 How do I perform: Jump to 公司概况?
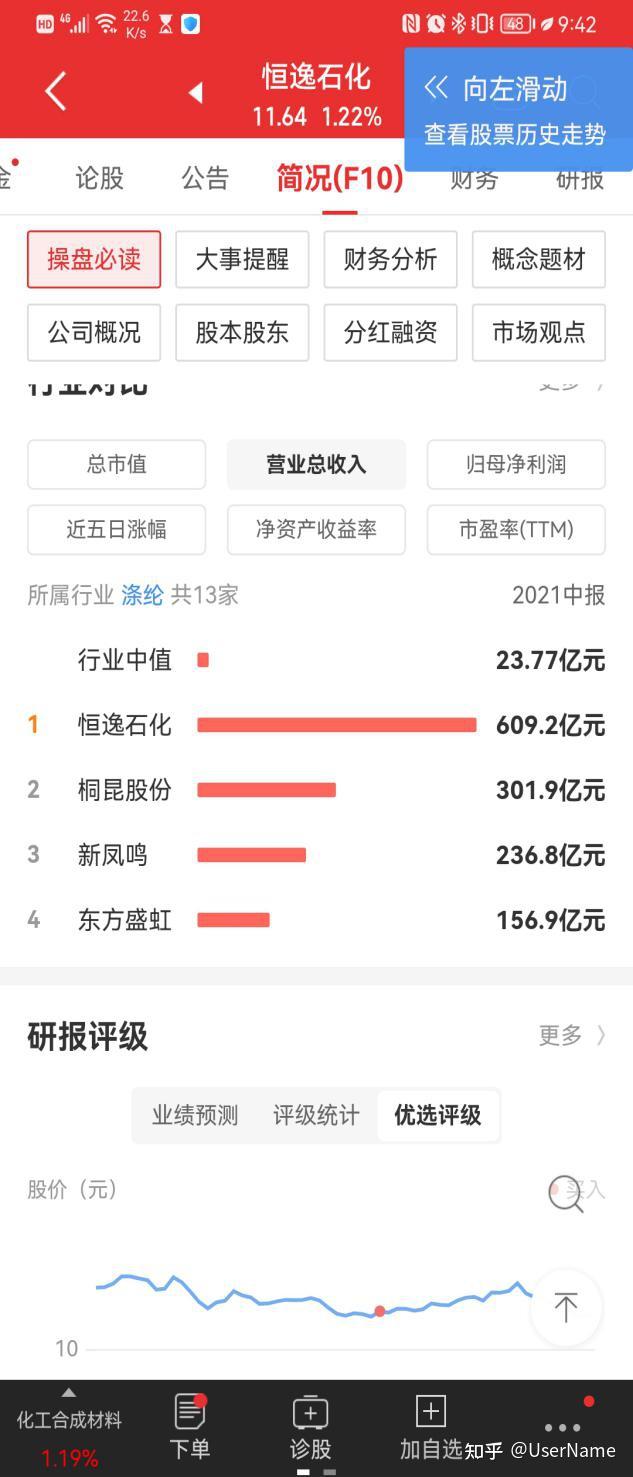click(x=94, y=332)
